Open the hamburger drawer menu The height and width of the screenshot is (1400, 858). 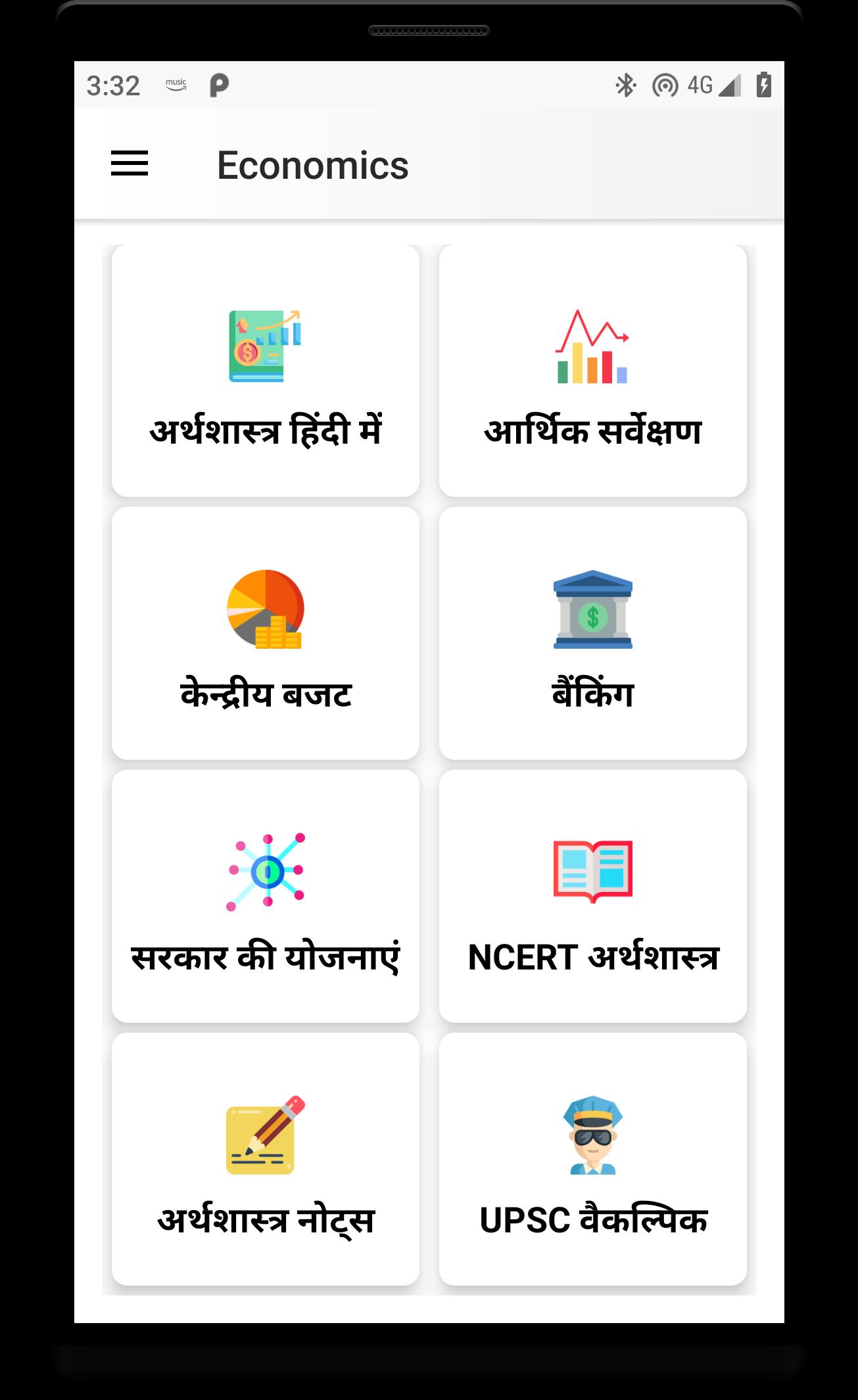point(130,164)
